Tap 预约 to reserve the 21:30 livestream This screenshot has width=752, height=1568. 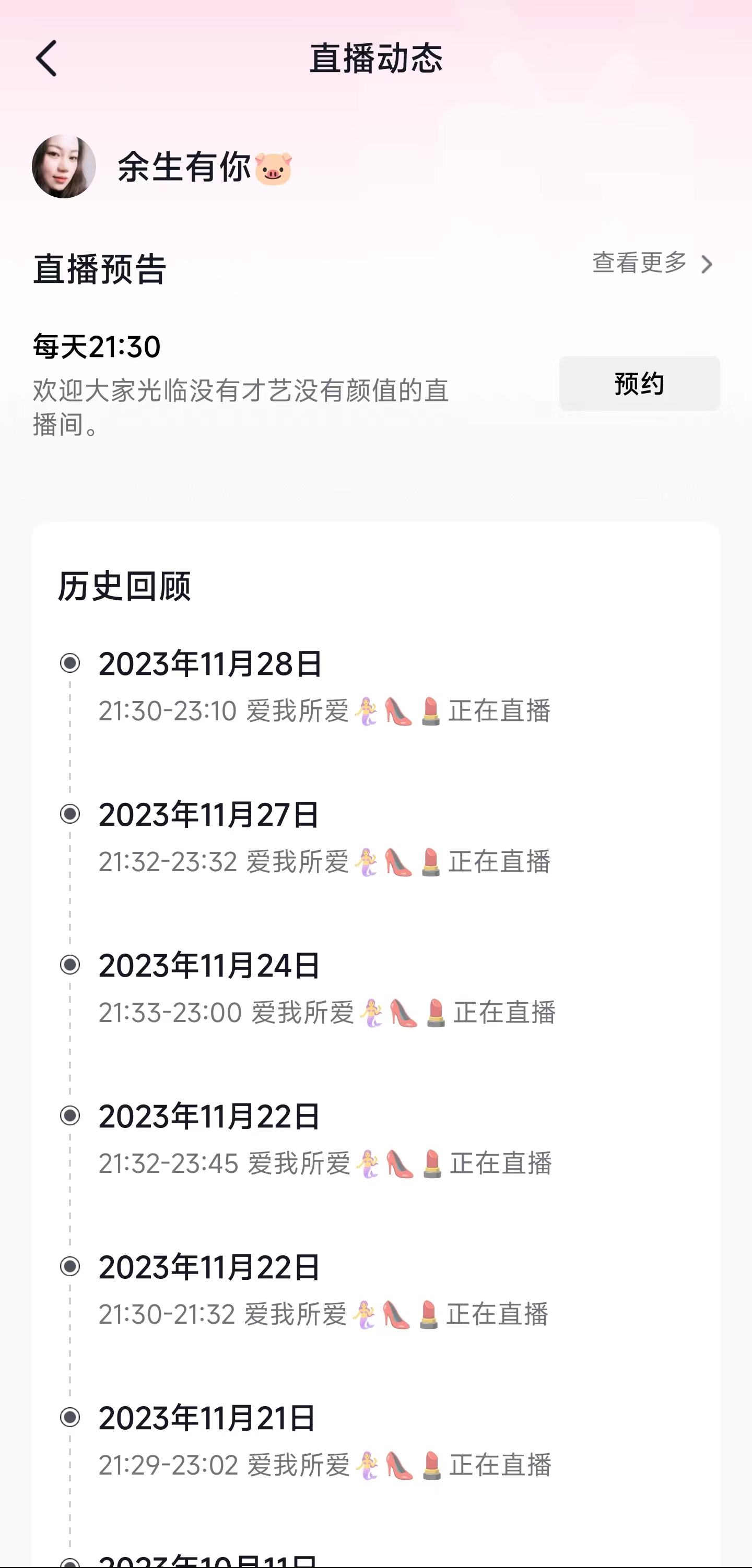pos(639,384)
